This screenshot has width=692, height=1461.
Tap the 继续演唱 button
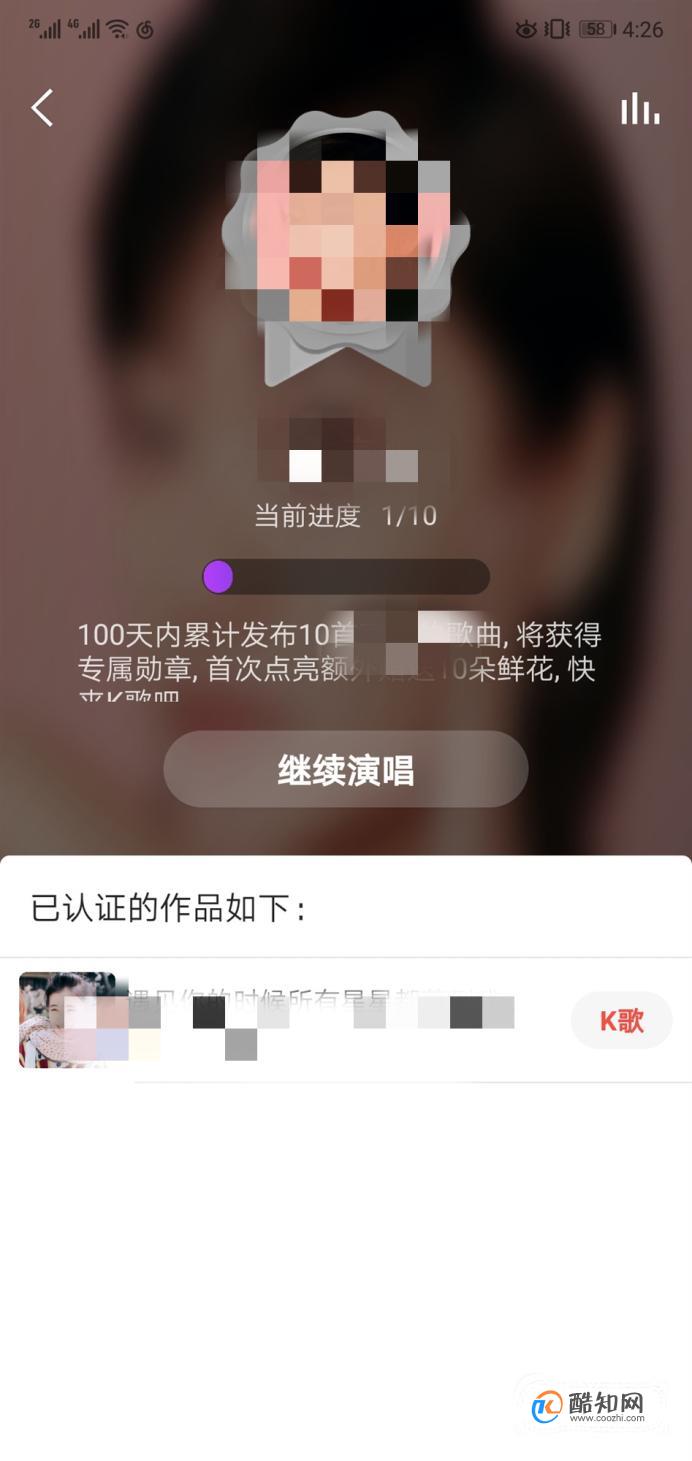pyautogui.click(x=345, y=770)
